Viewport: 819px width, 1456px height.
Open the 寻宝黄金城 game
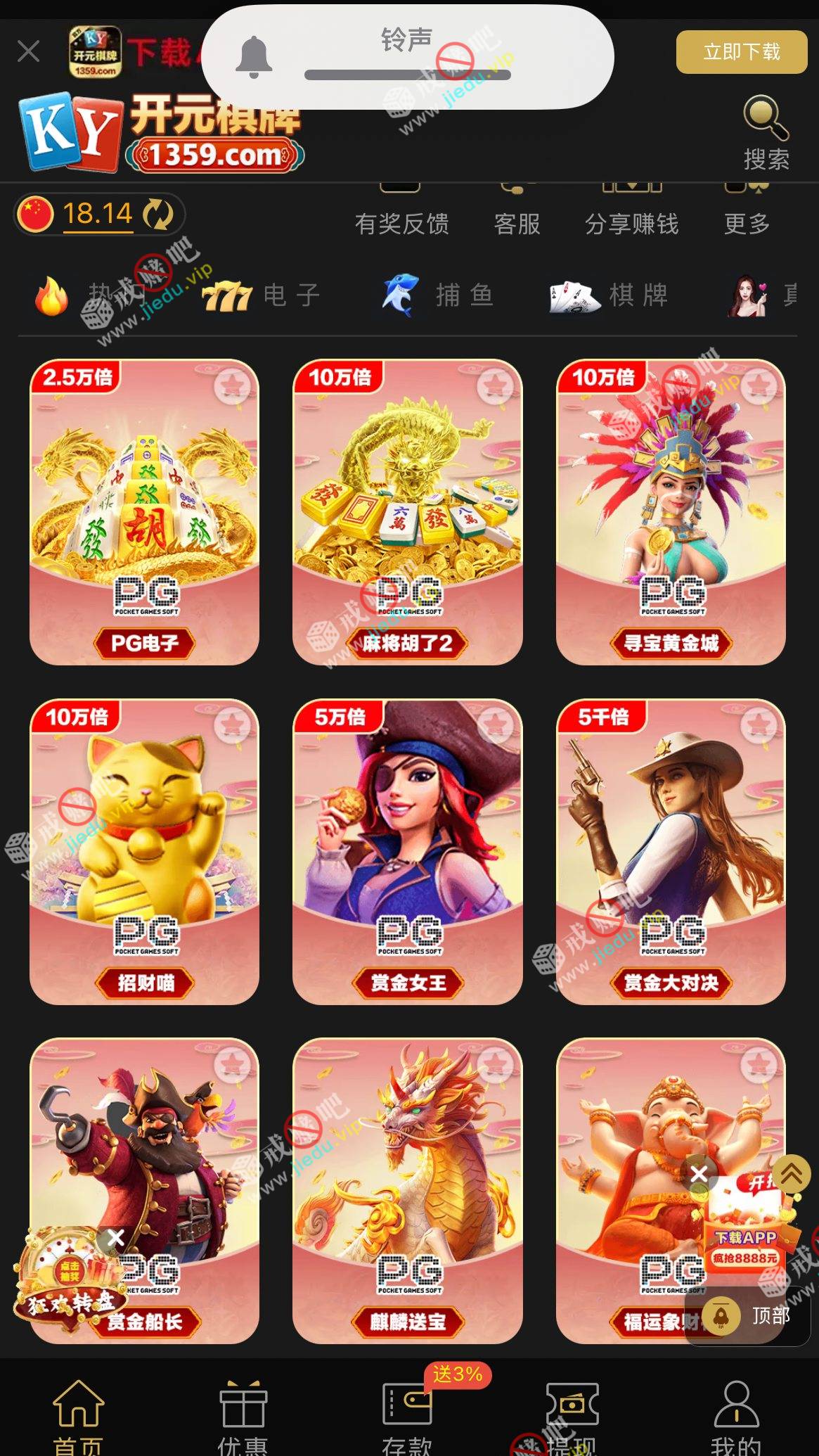(671, 511)
